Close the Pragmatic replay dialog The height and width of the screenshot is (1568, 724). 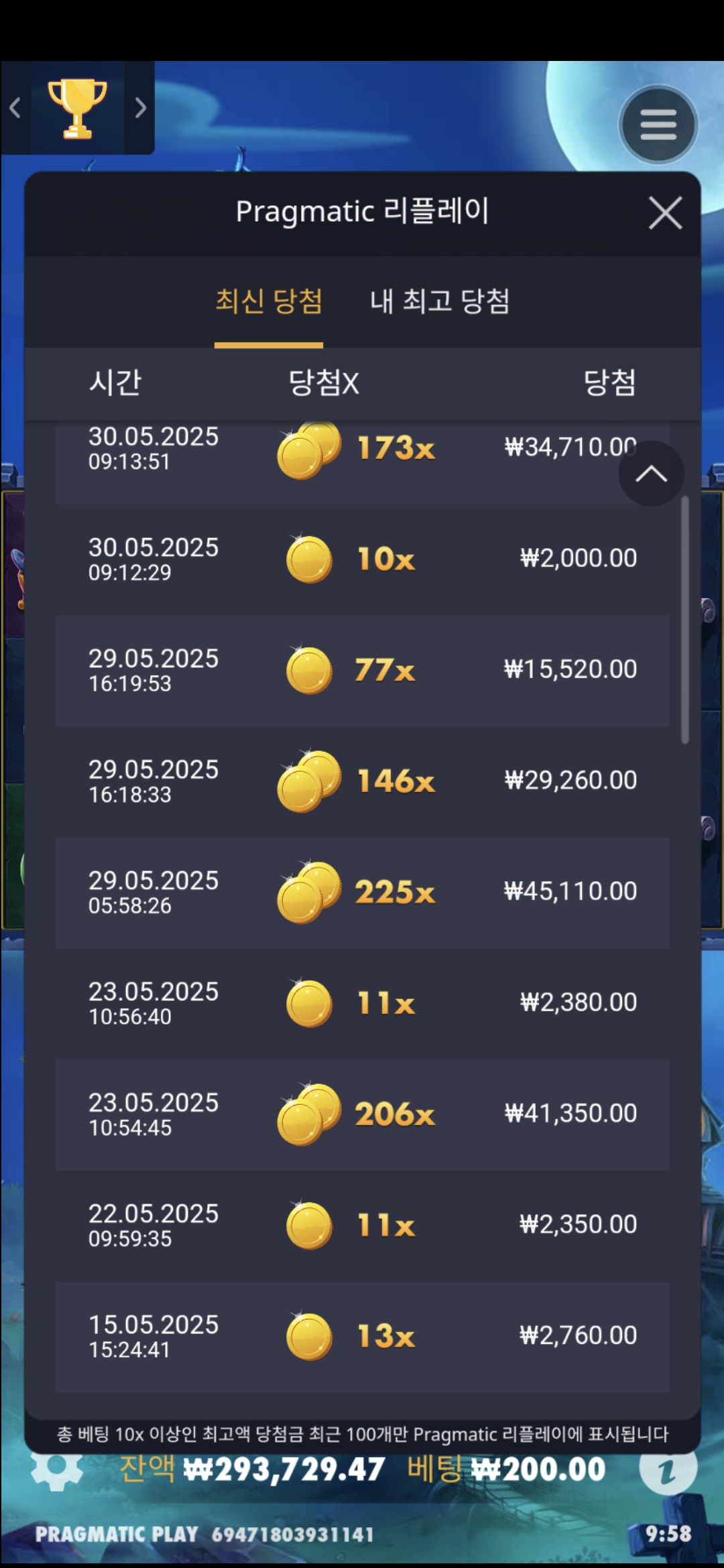pyautogui.click(x=665, y=213)
